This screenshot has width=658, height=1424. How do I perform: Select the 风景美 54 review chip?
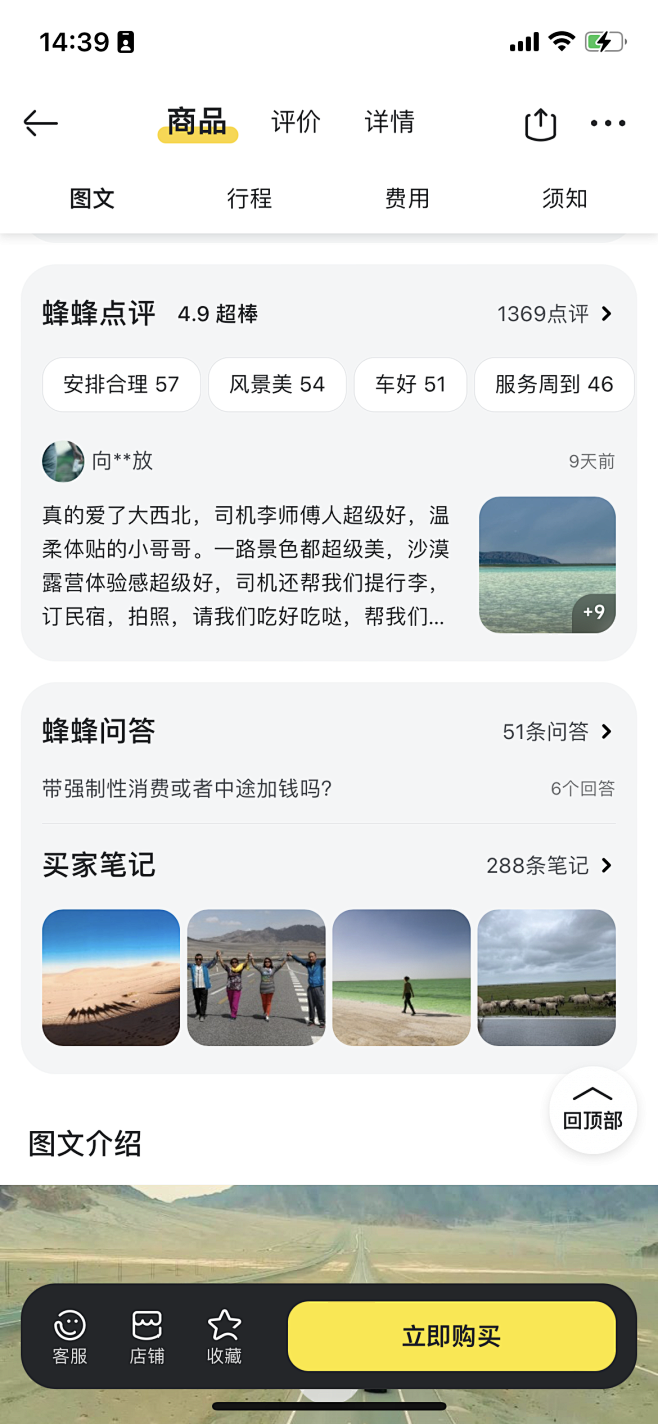[x=277, y=384]
